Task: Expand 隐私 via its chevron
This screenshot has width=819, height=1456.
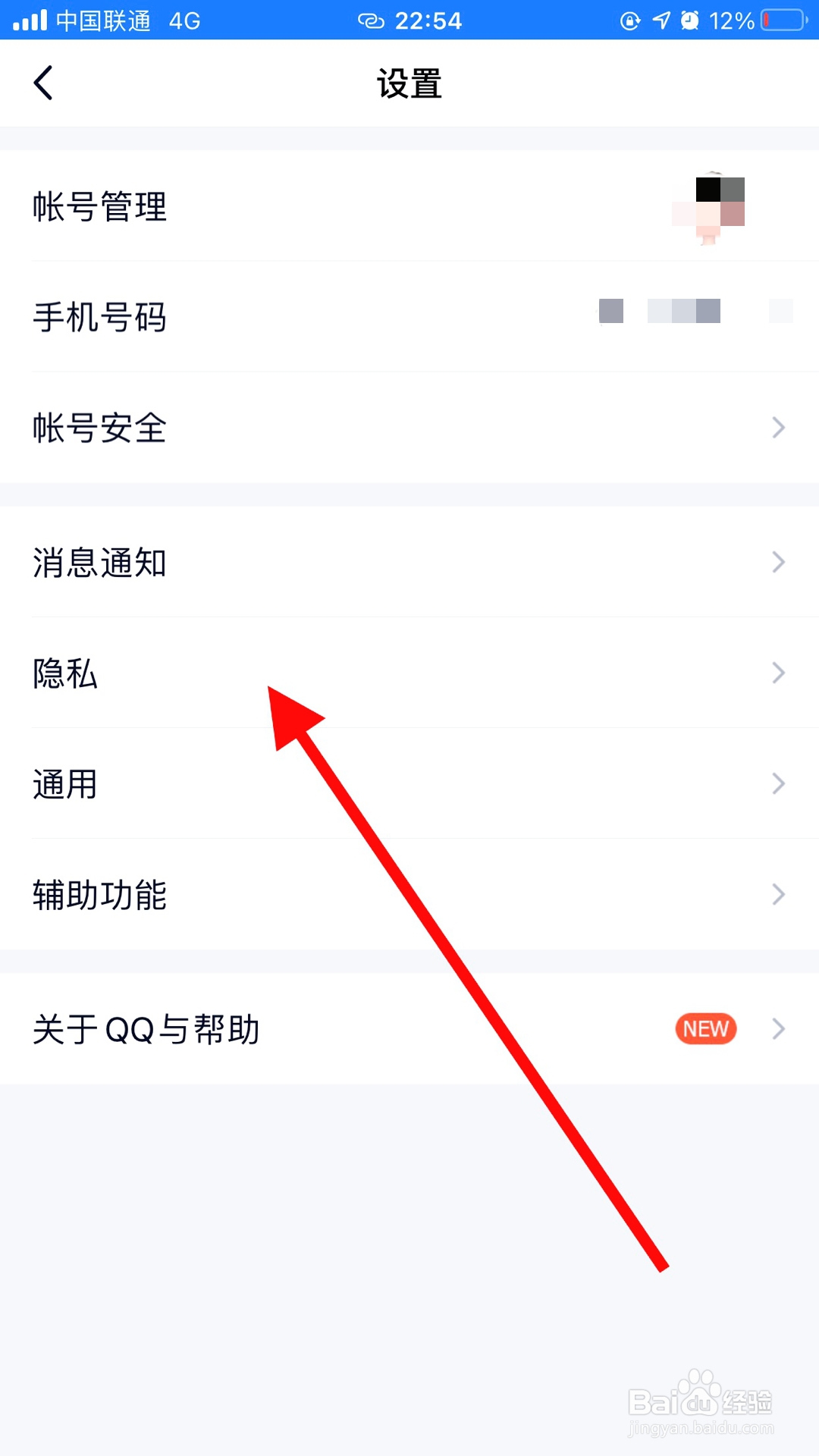Action: point(777,673)
